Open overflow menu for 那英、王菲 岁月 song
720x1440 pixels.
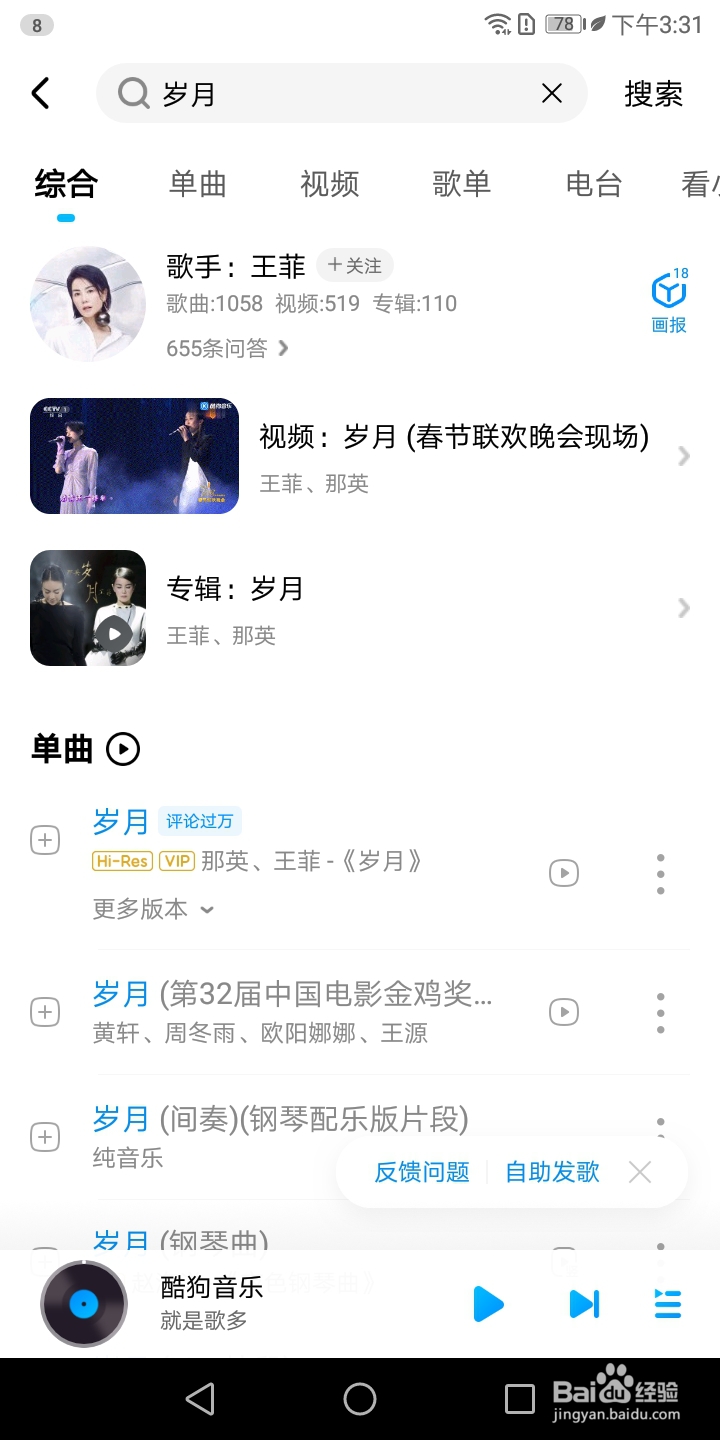coord(660,874)
